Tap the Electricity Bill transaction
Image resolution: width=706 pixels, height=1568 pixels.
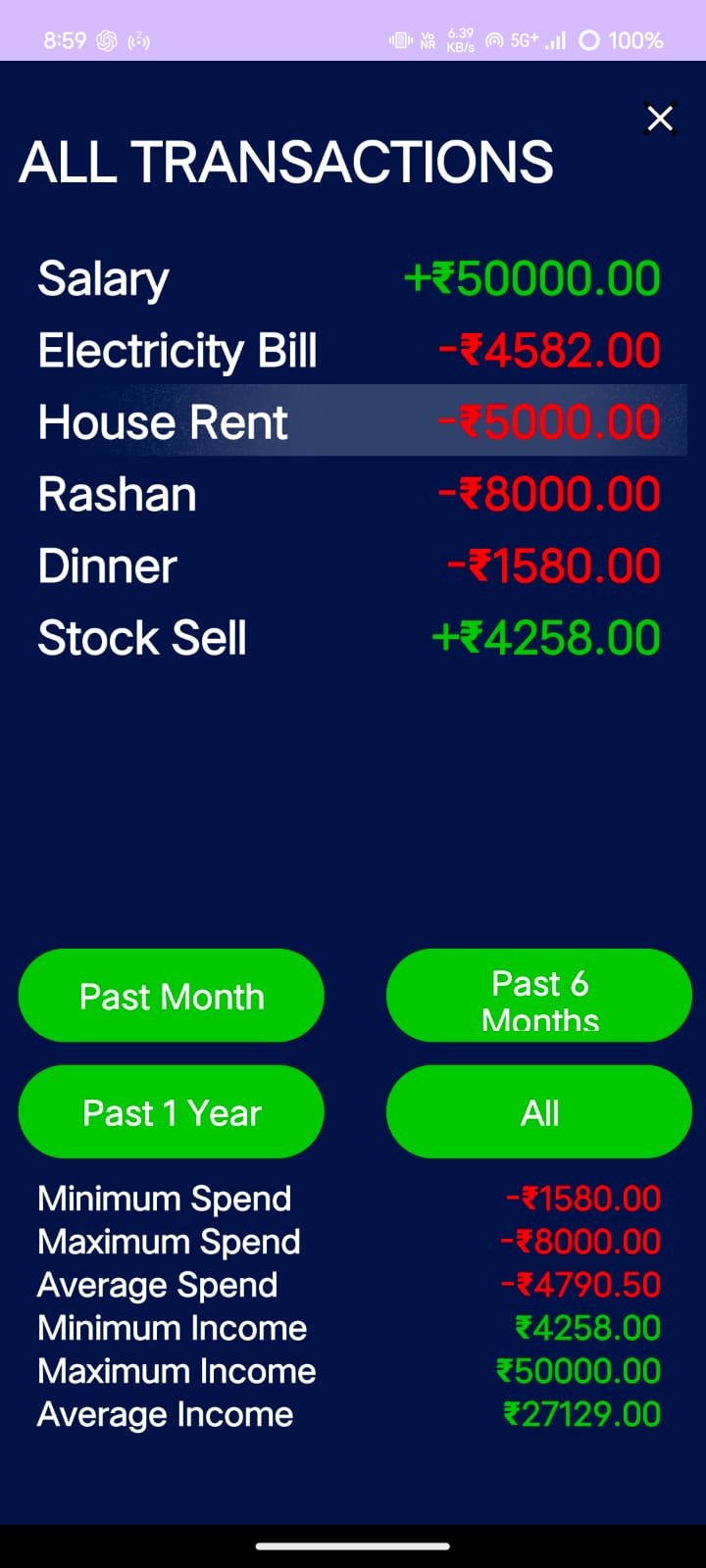(x=353, y=350)
